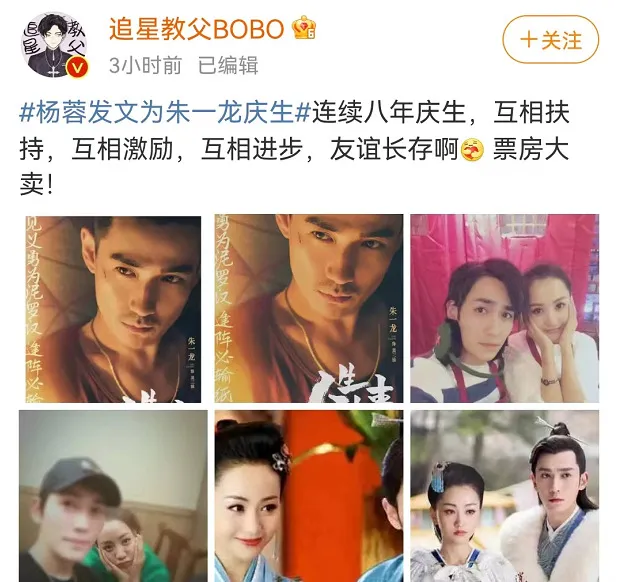This screenshot has height=582, width=617.
Task: Open 追星教父BOBO's profile avatar
Action: (x=55, y=44)
